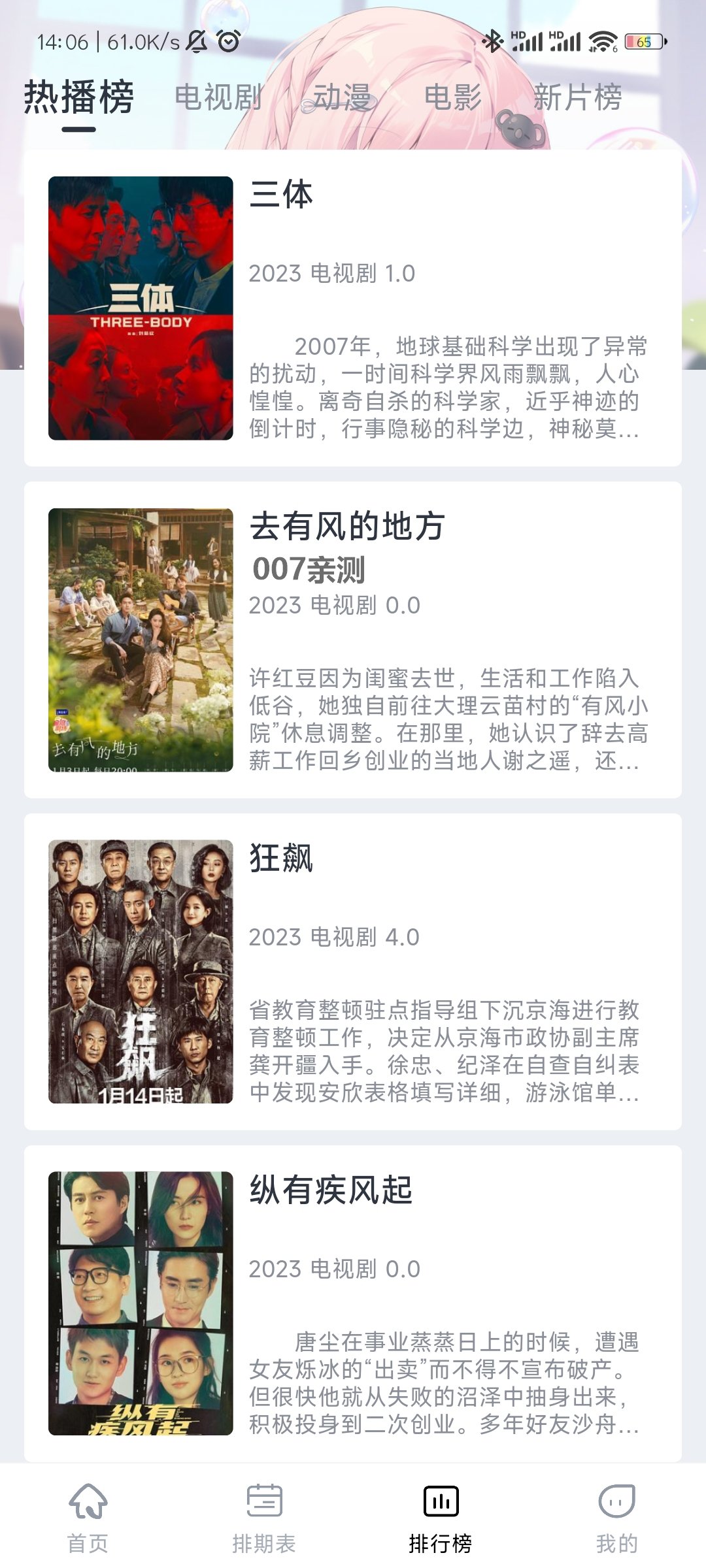Screen dimensions: 706x1568
Task: Tap the 排行榜 bottom tab
Action: coord(441,1517)
